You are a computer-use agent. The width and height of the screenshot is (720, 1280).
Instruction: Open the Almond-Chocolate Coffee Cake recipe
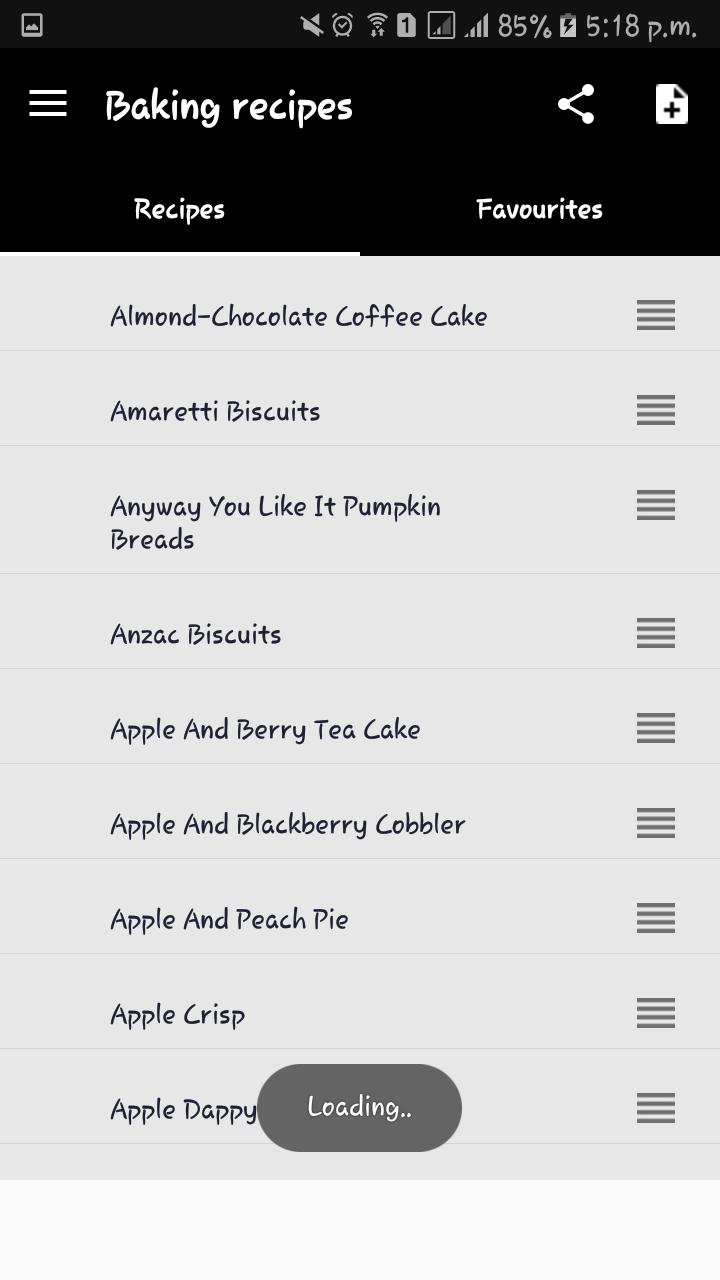click(x=298, y=315)
